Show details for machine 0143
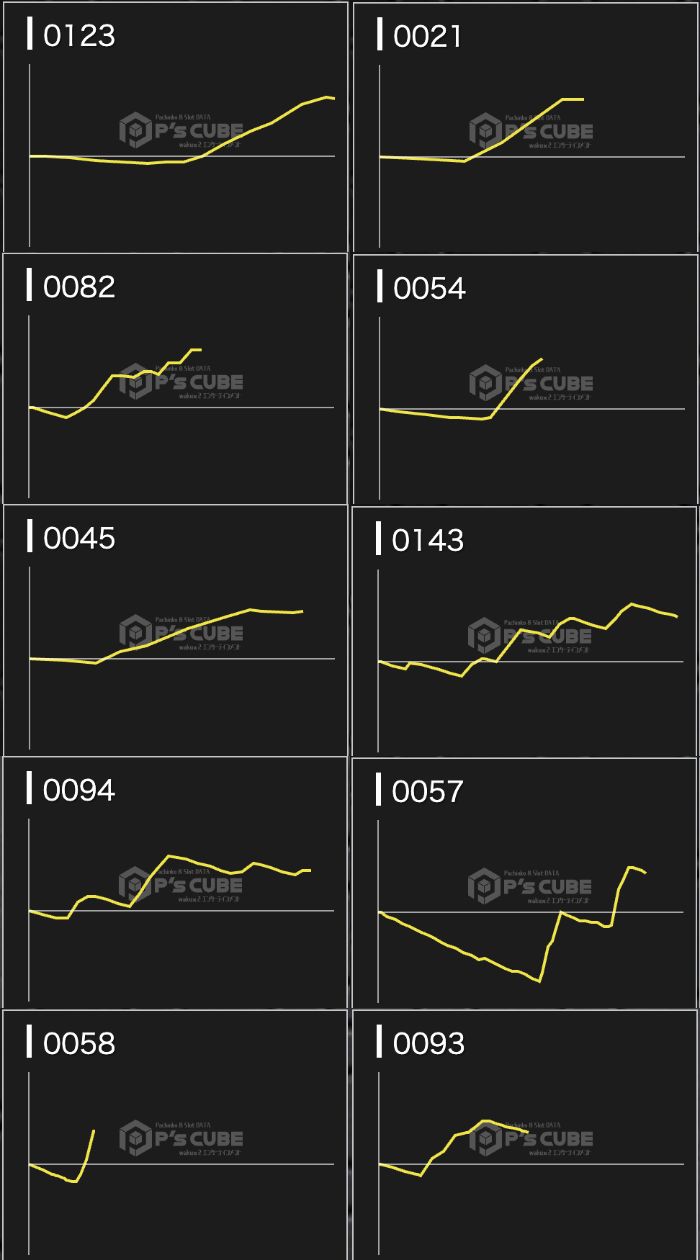Viewport: 700px width, 1260px height. (x=525, y=630)
